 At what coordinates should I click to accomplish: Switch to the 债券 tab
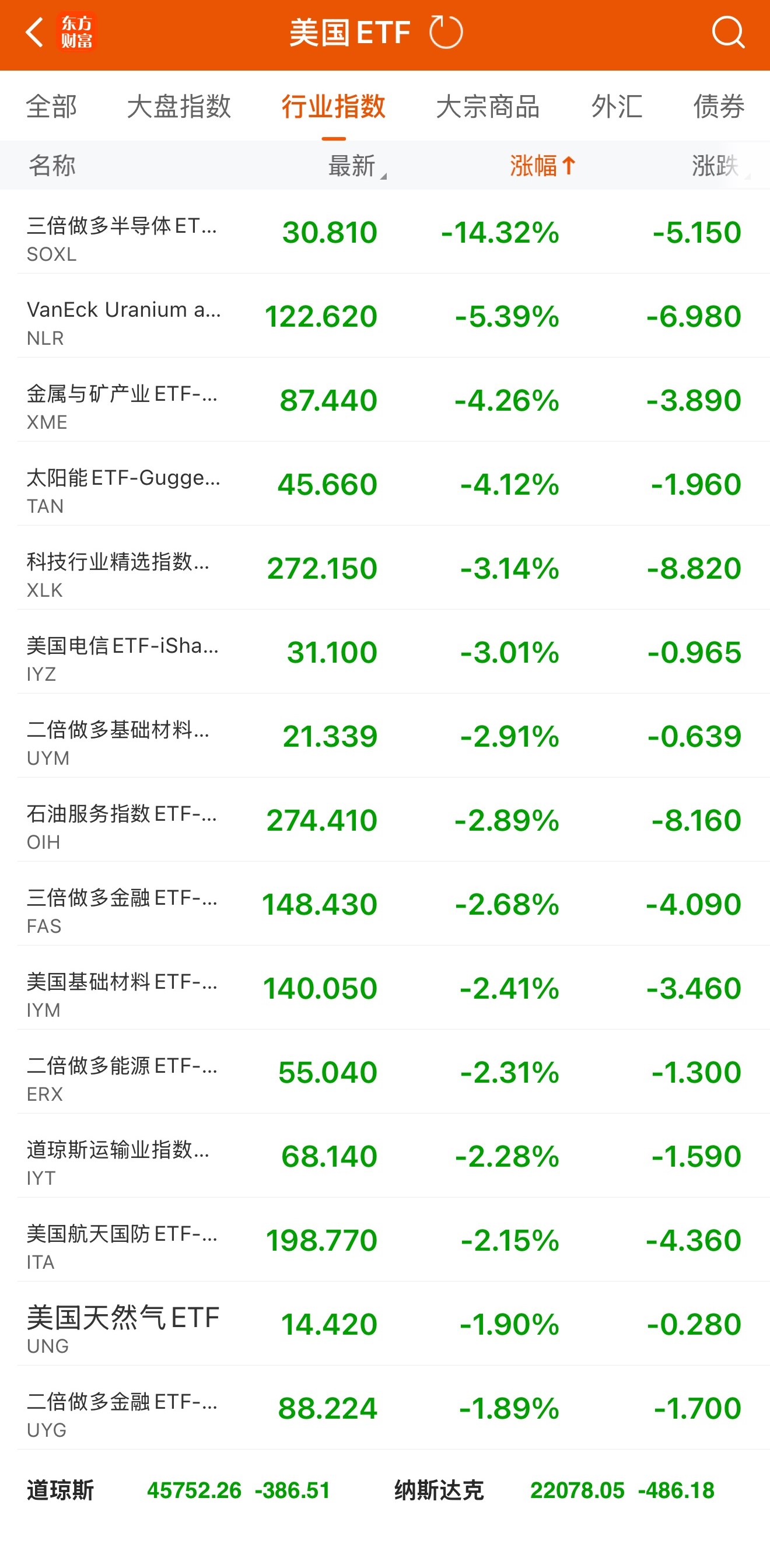click(x=718, y=107)
